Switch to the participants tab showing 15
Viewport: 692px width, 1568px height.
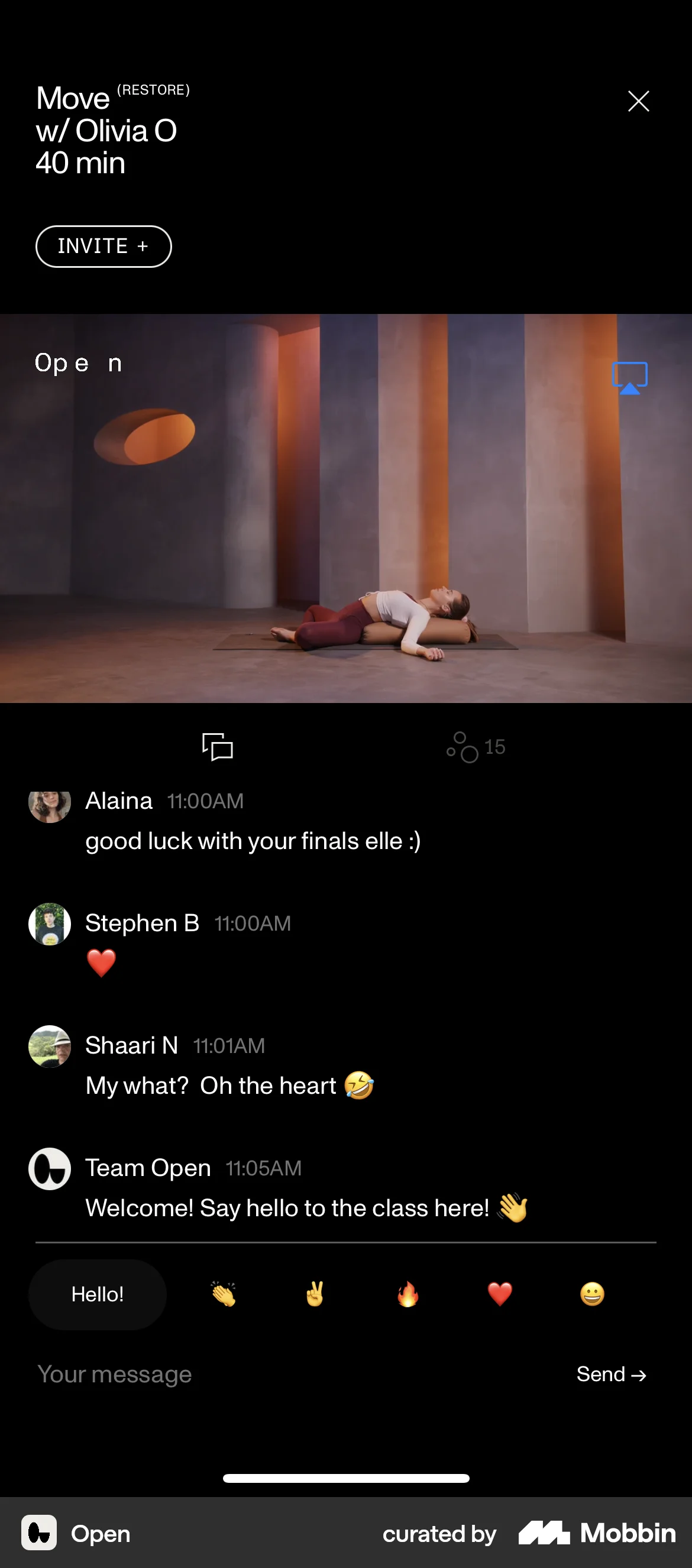476,747
